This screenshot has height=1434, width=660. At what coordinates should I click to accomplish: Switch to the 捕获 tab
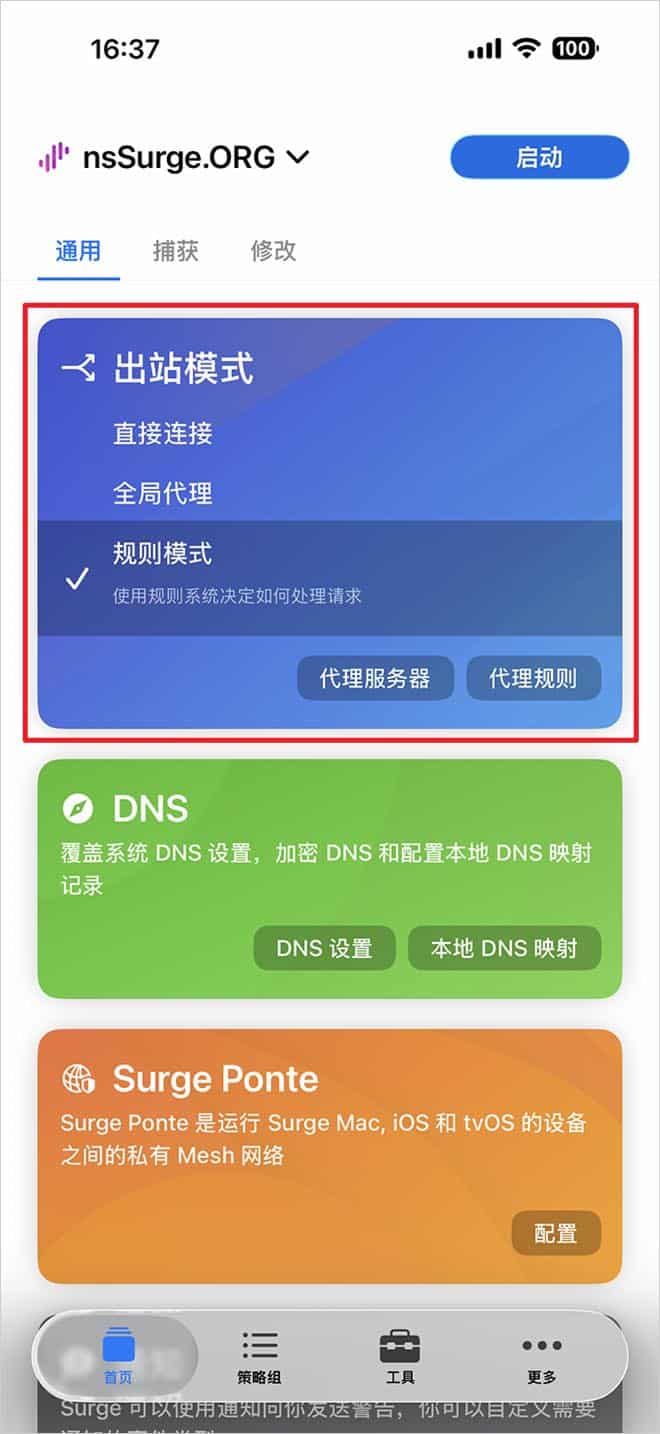[175, 250]
